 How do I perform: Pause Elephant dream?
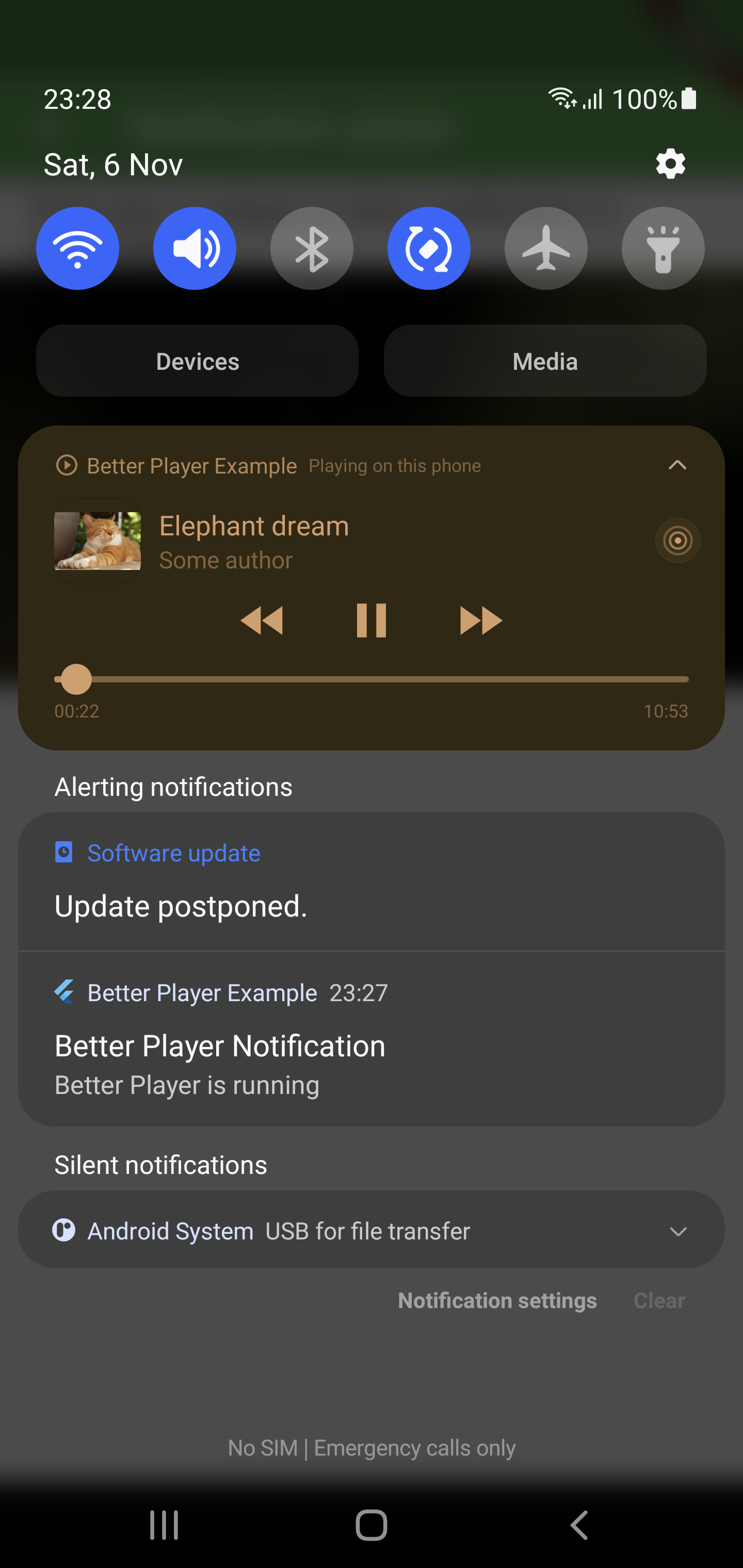click(371, 620)
